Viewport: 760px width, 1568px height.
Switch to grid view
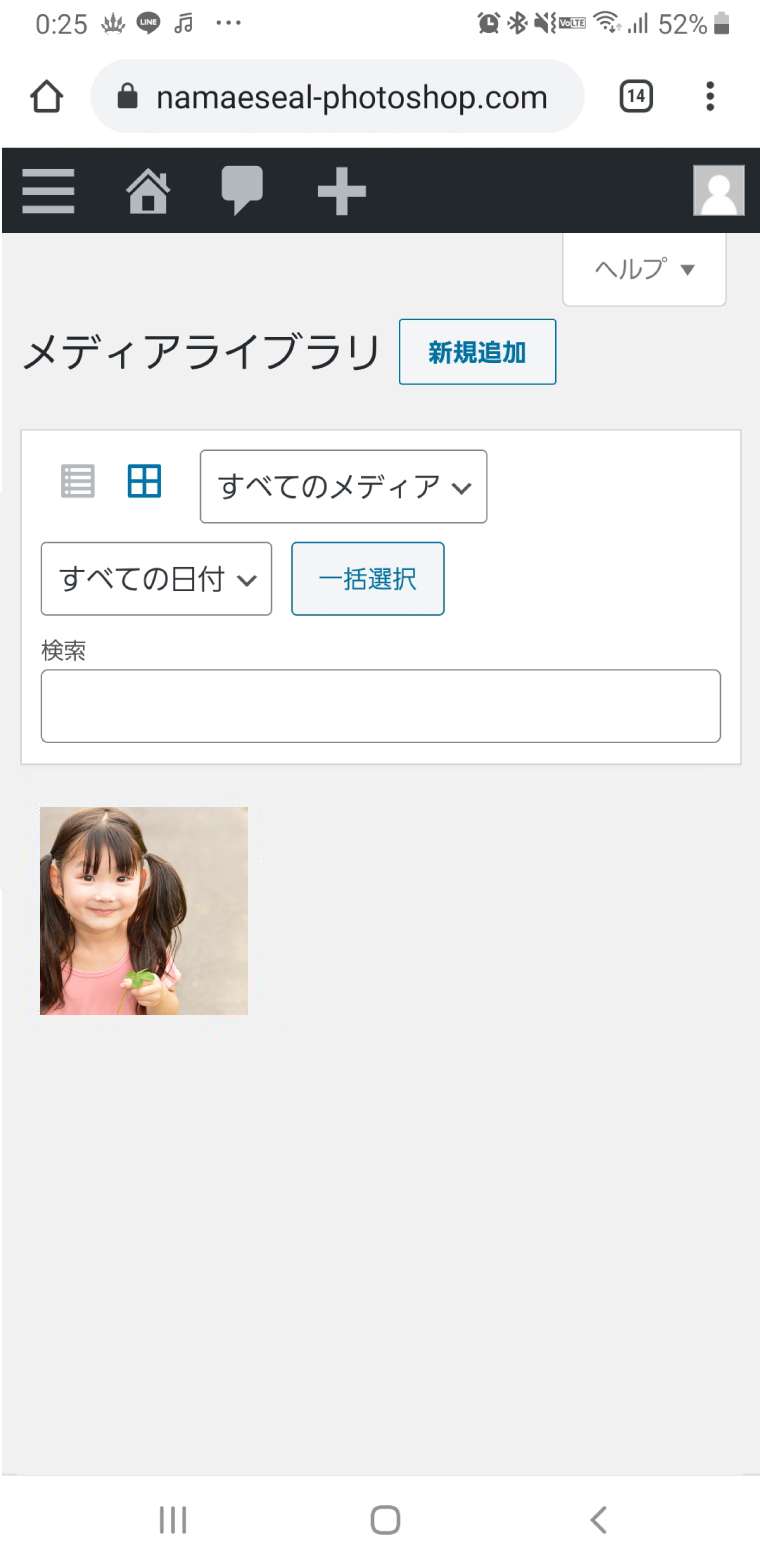(x=144, y=481)
